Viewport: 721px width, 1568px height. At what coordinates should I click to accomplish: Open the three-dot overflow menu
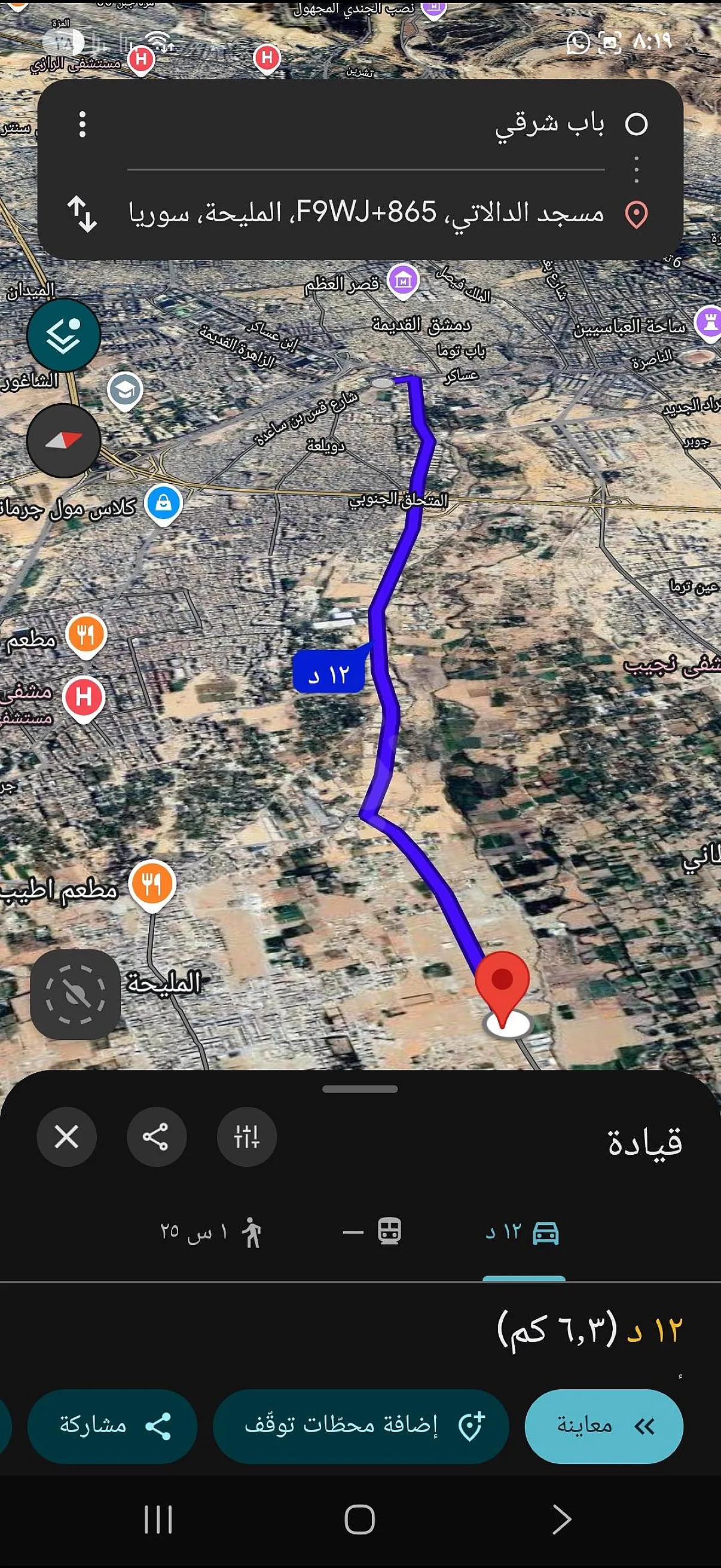pos(82,124)
